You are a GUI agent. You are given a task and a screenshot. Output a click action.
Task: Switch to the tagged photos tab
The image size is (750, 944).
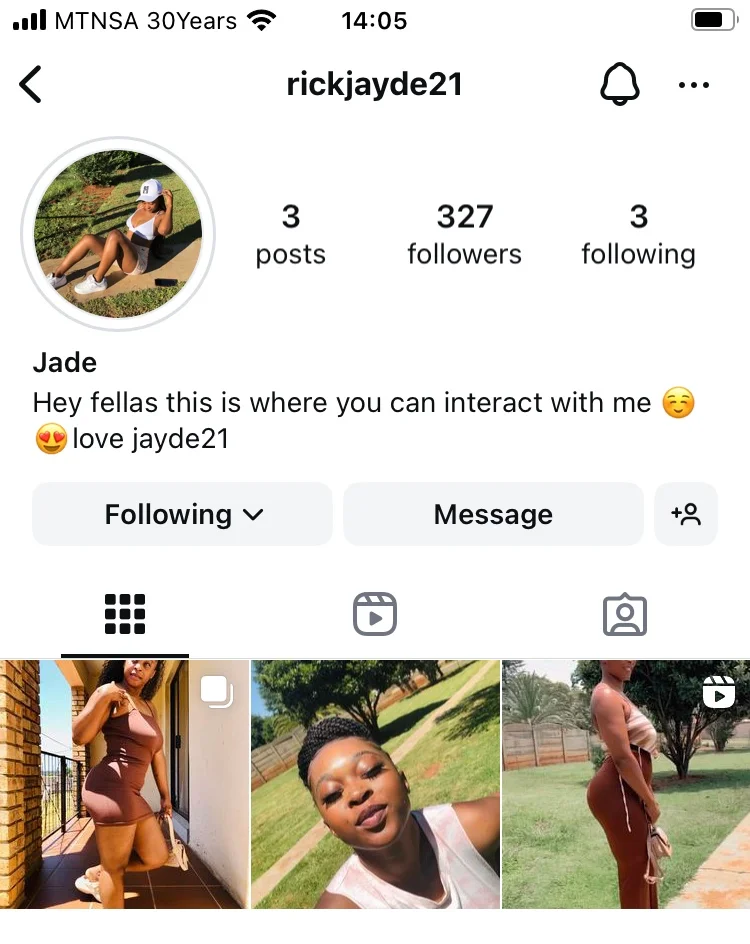tap(625, 614)
